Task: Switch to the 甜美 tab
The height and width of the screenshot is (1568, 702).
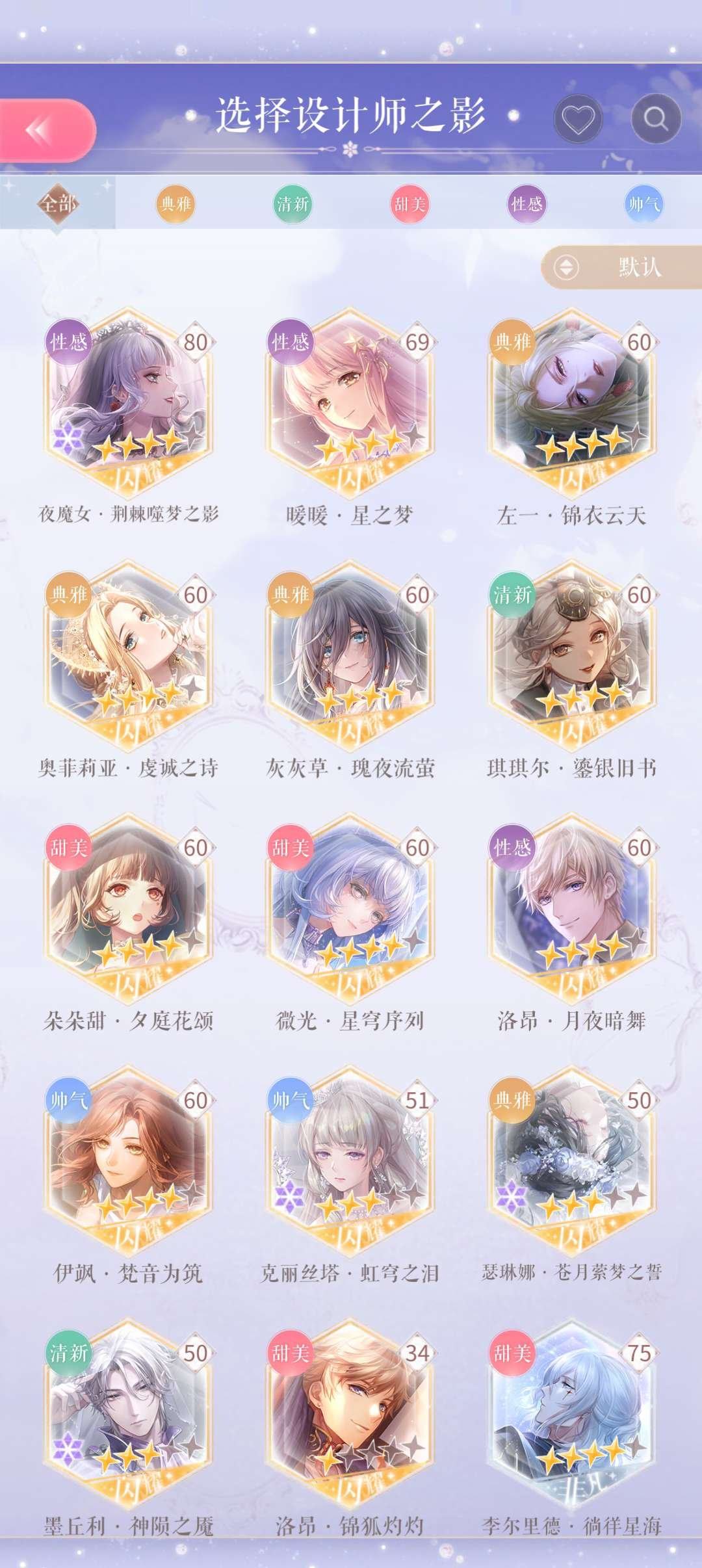Action: click(x=409, y=204)
